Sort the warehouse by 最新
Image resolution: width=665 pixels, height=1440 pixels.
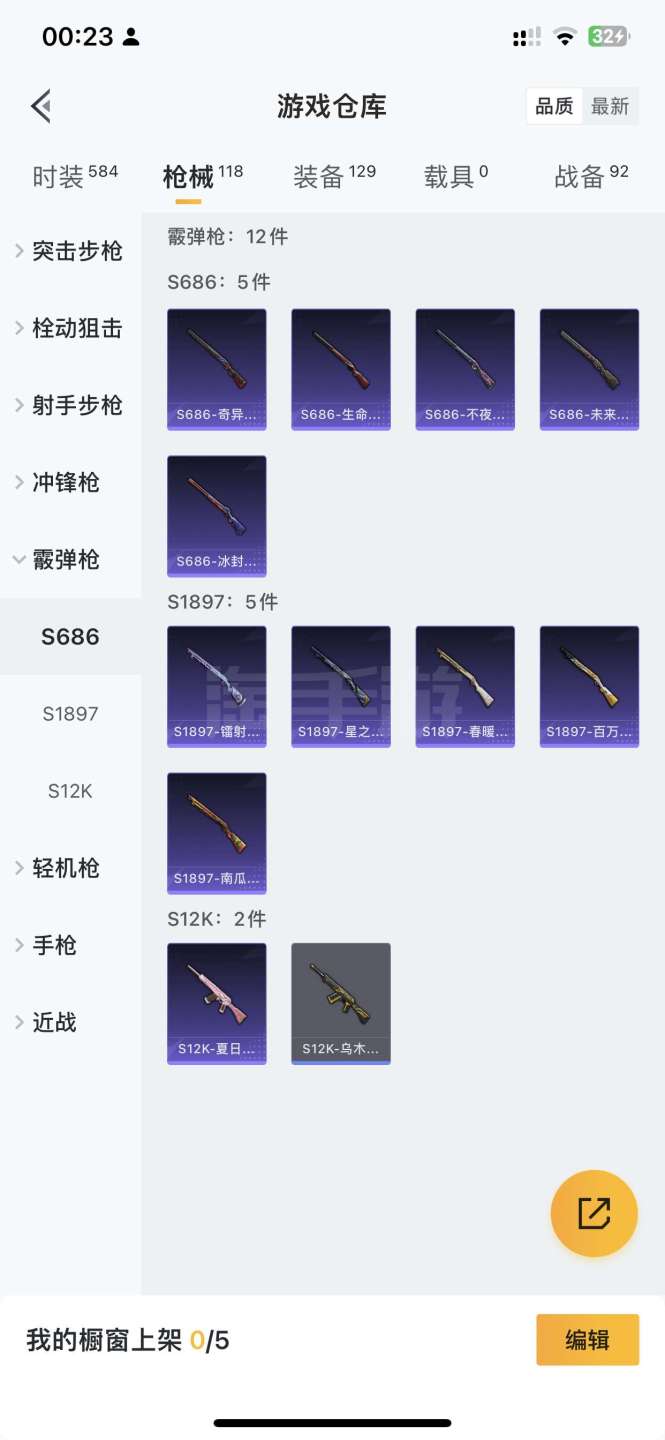point(610,106)
